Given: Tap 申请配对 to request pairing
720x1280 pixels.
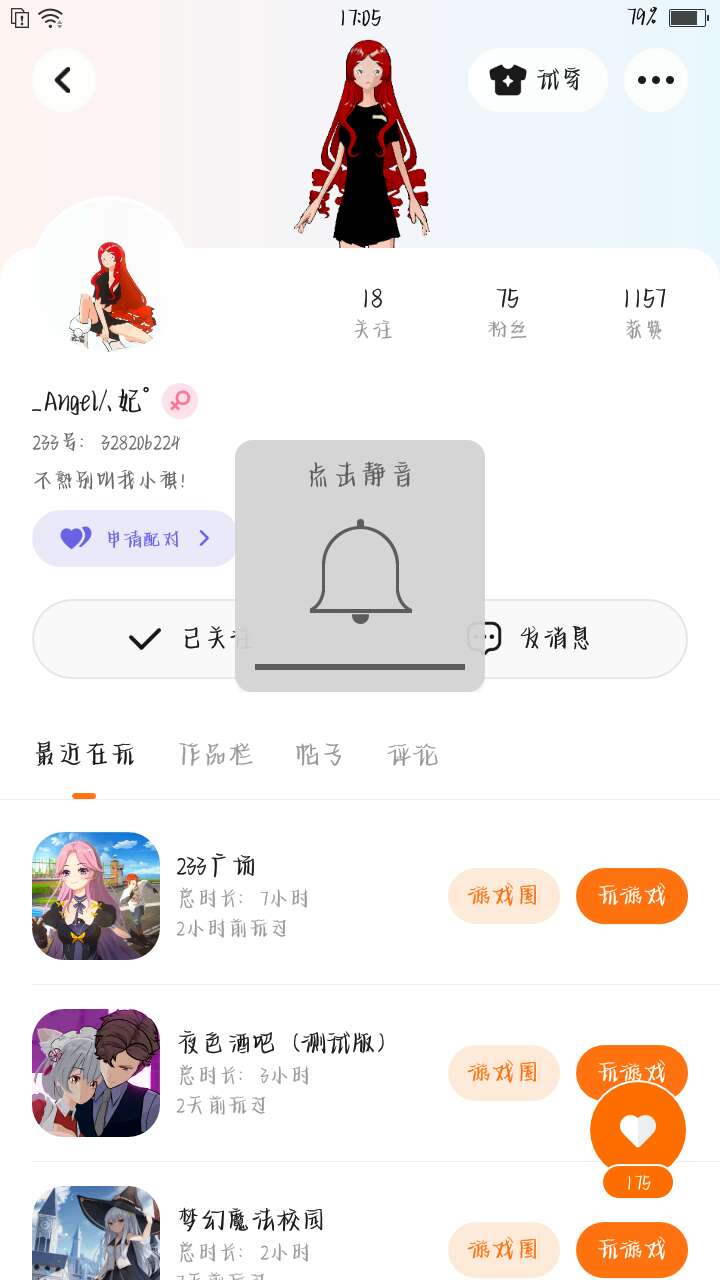Looking at the screenshot, I should coord(135,538).
